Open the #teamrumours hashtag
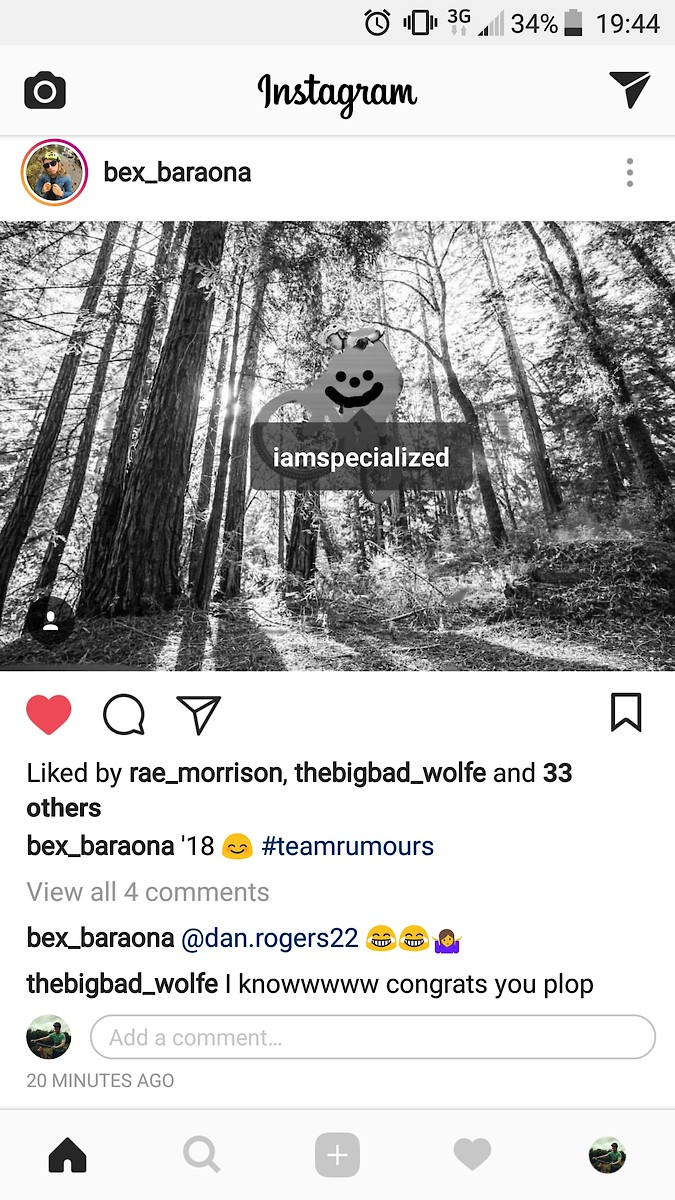Screen dimensions: 675x1200 point(347,847)
